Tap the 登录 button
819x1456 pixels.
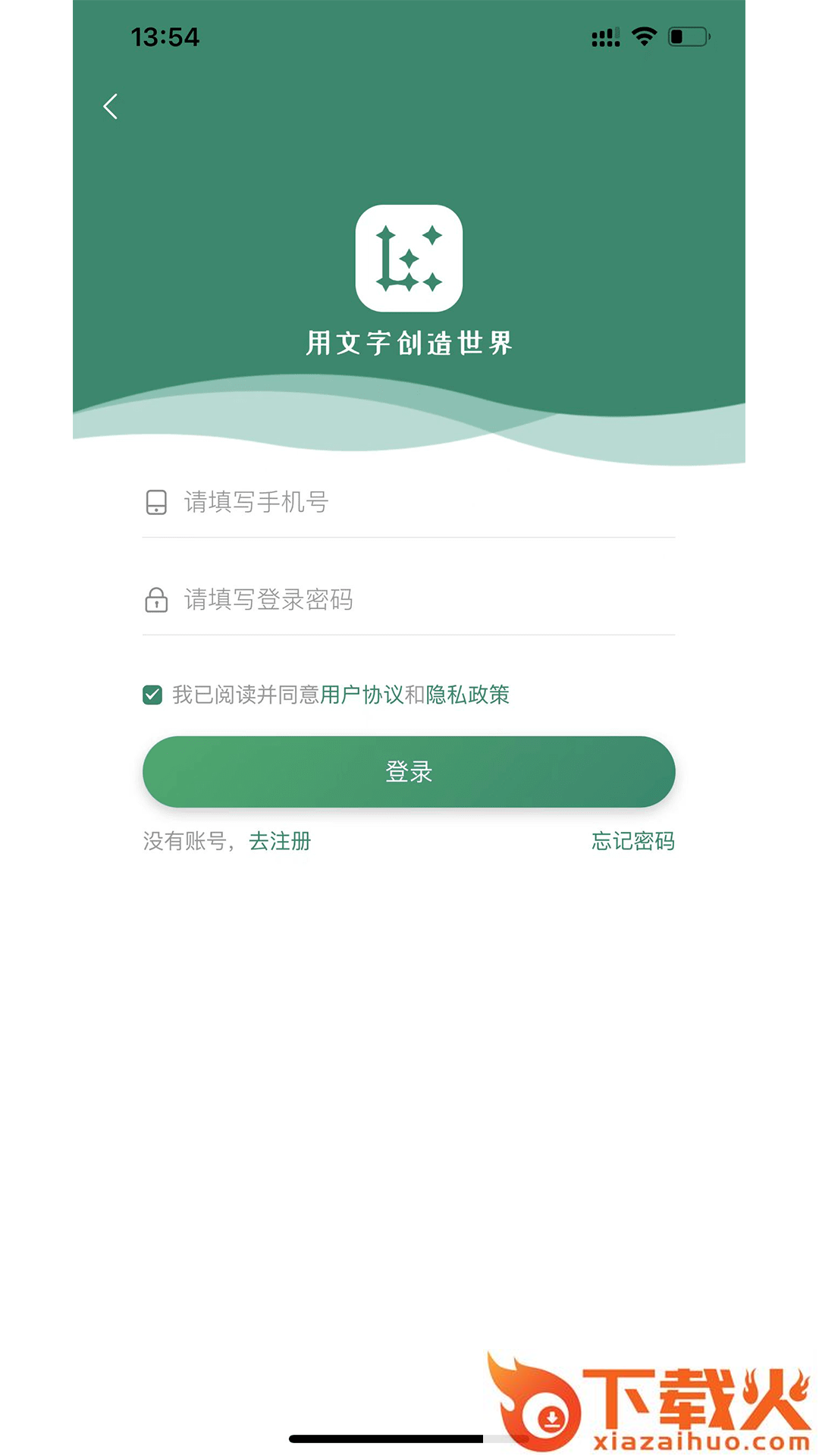(x=409, y=771)
